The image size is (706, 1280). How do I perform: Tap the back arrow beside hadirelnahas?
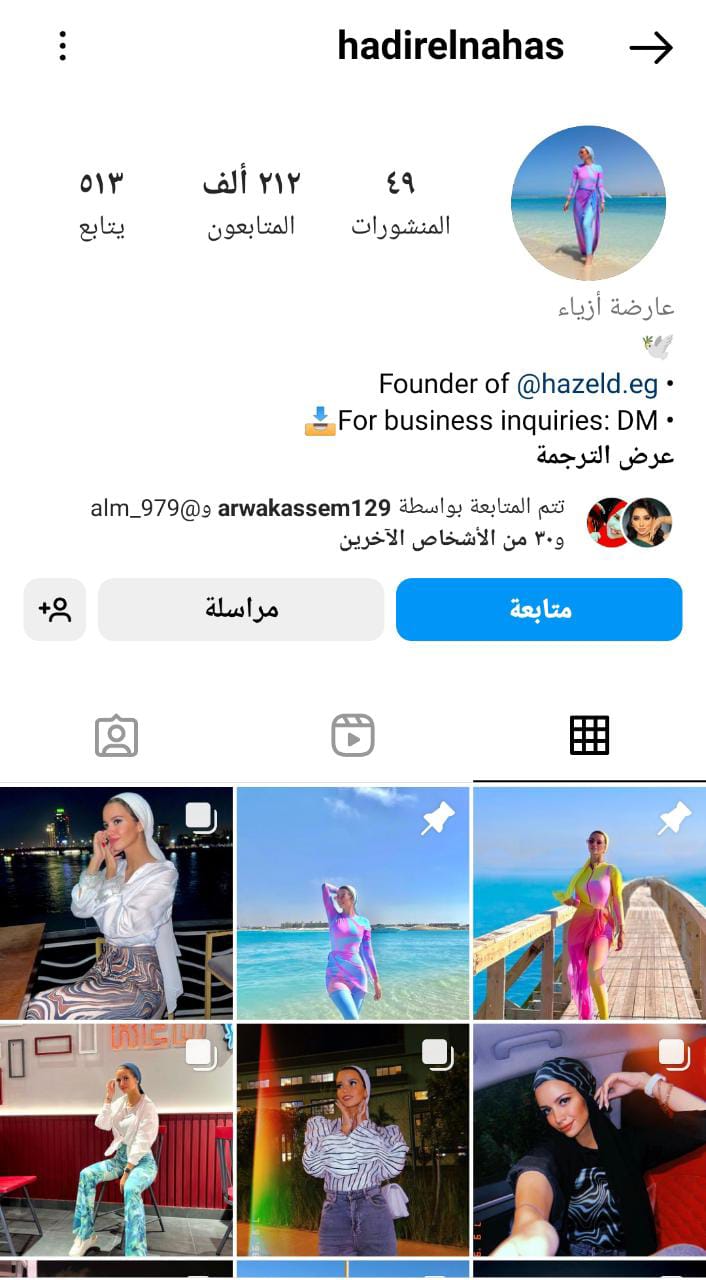pyautogui.click(x=651, y=47)
